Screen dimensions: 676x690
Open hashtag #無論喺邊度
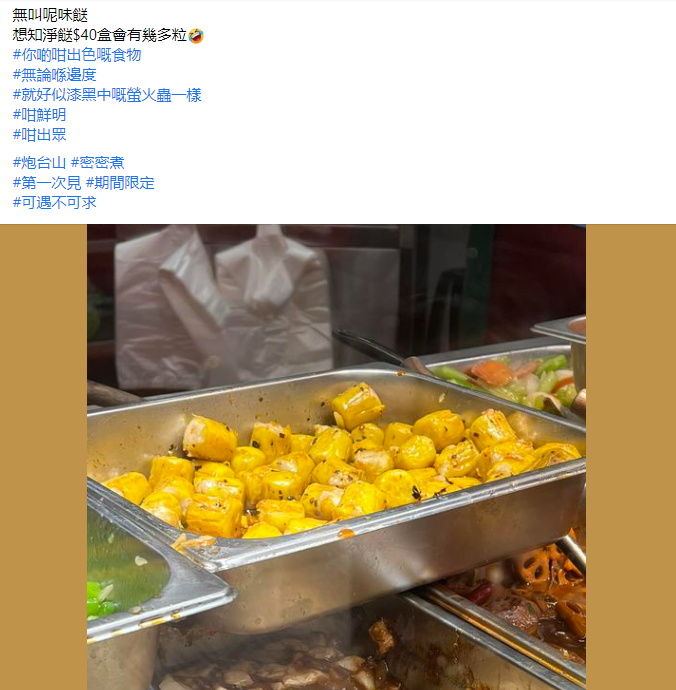[54, 75]
